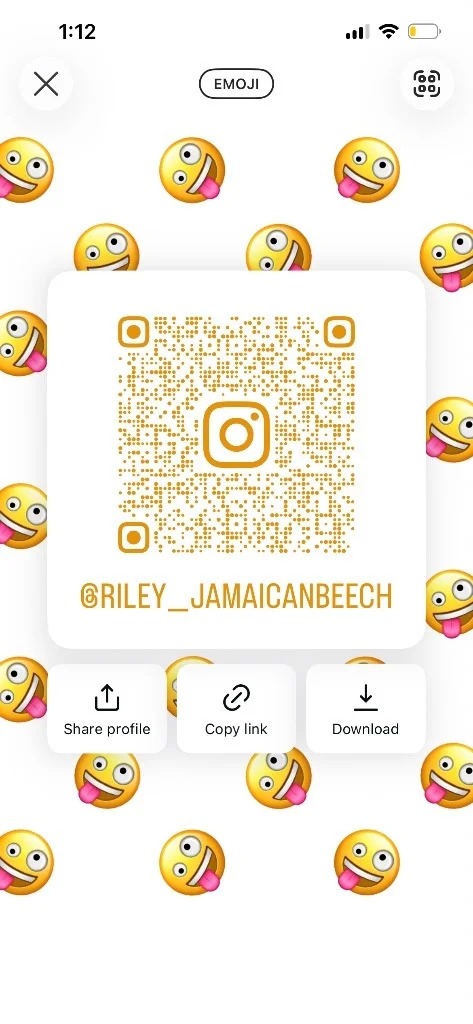Download the QR code
This screenshot has height=1024, width=473.
[x=365, y=709]
